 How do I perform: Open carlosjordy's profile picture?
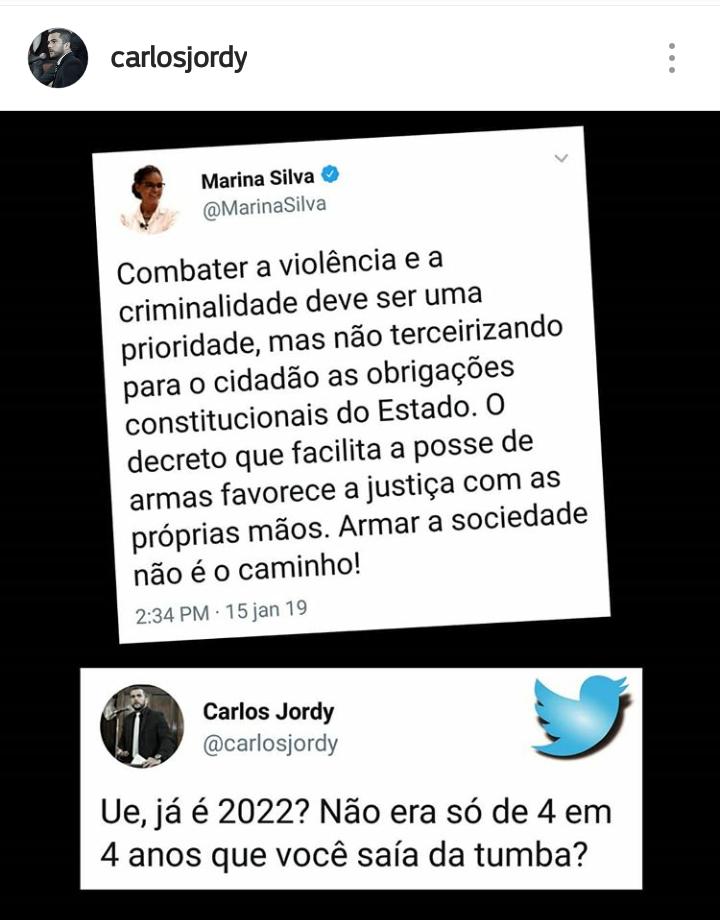click(57, 58)
